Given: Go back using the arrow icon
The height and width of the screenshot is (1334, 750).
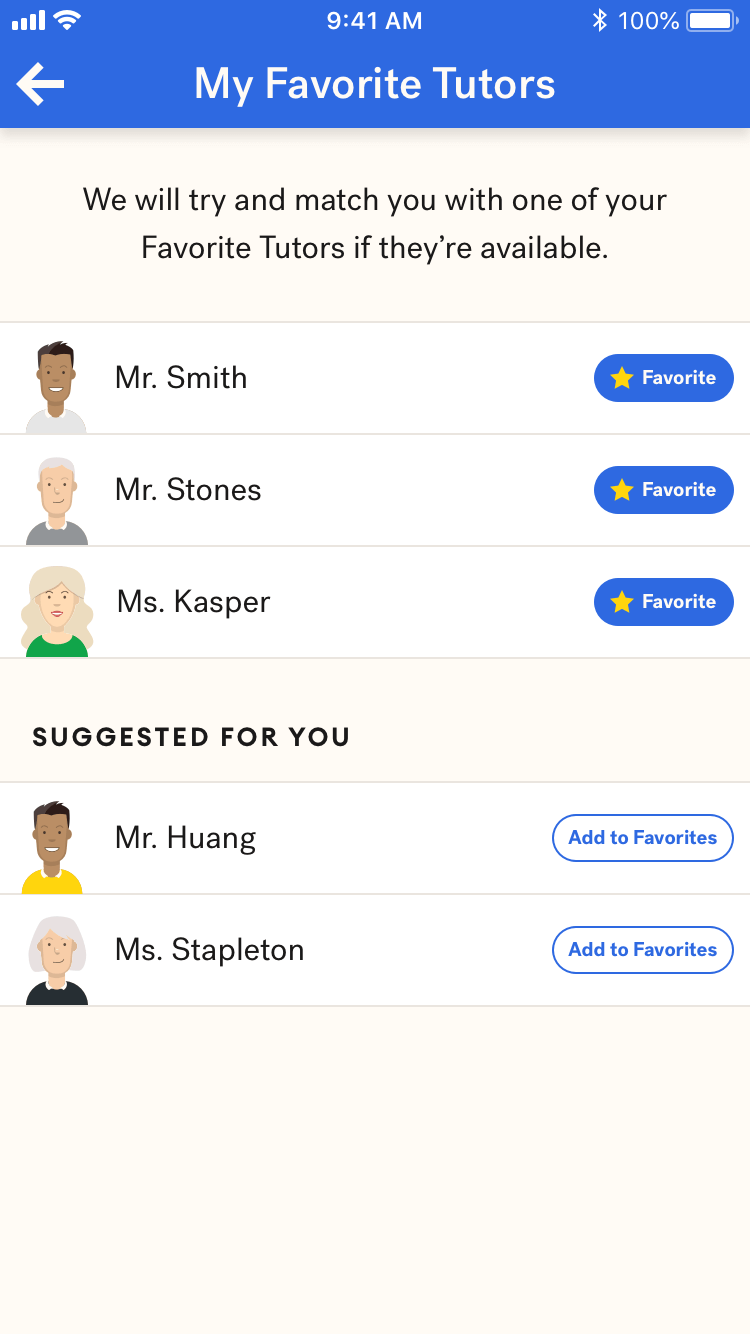Looking at the screenshot, I should [41, 84].
